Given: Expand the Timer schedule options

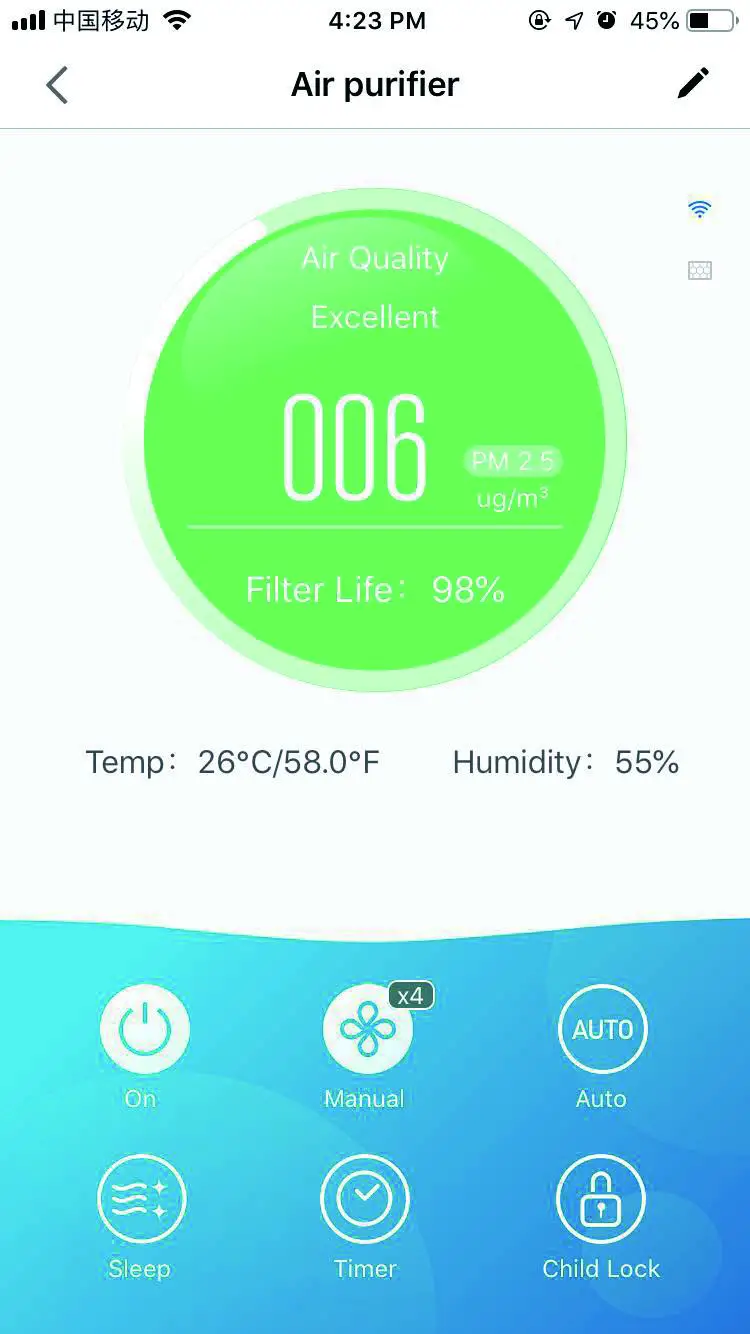Looking at the screenshot, I should pos(364,1198).
